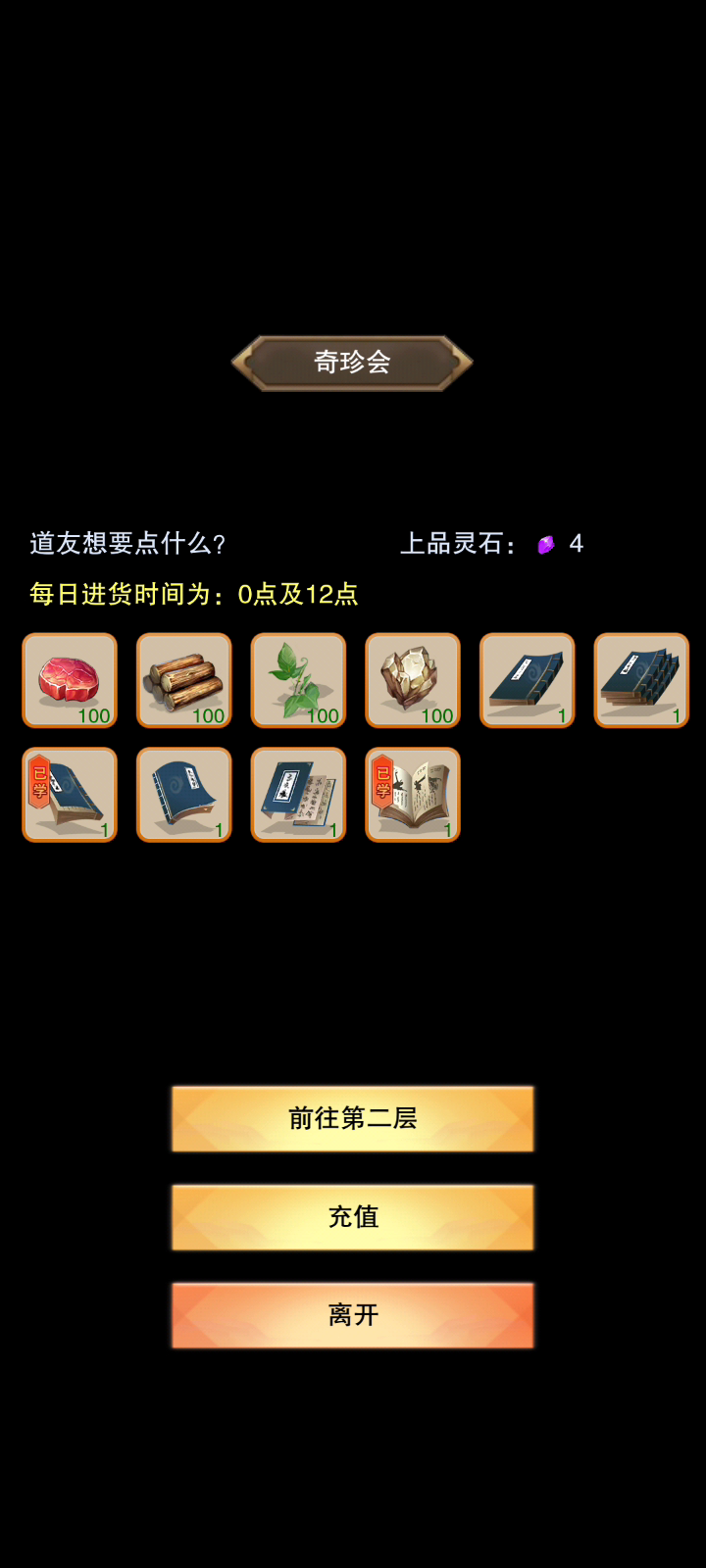706x1568 pixels.
Task: Open the recharge (充值) page
Action: tap(353, 1217)
